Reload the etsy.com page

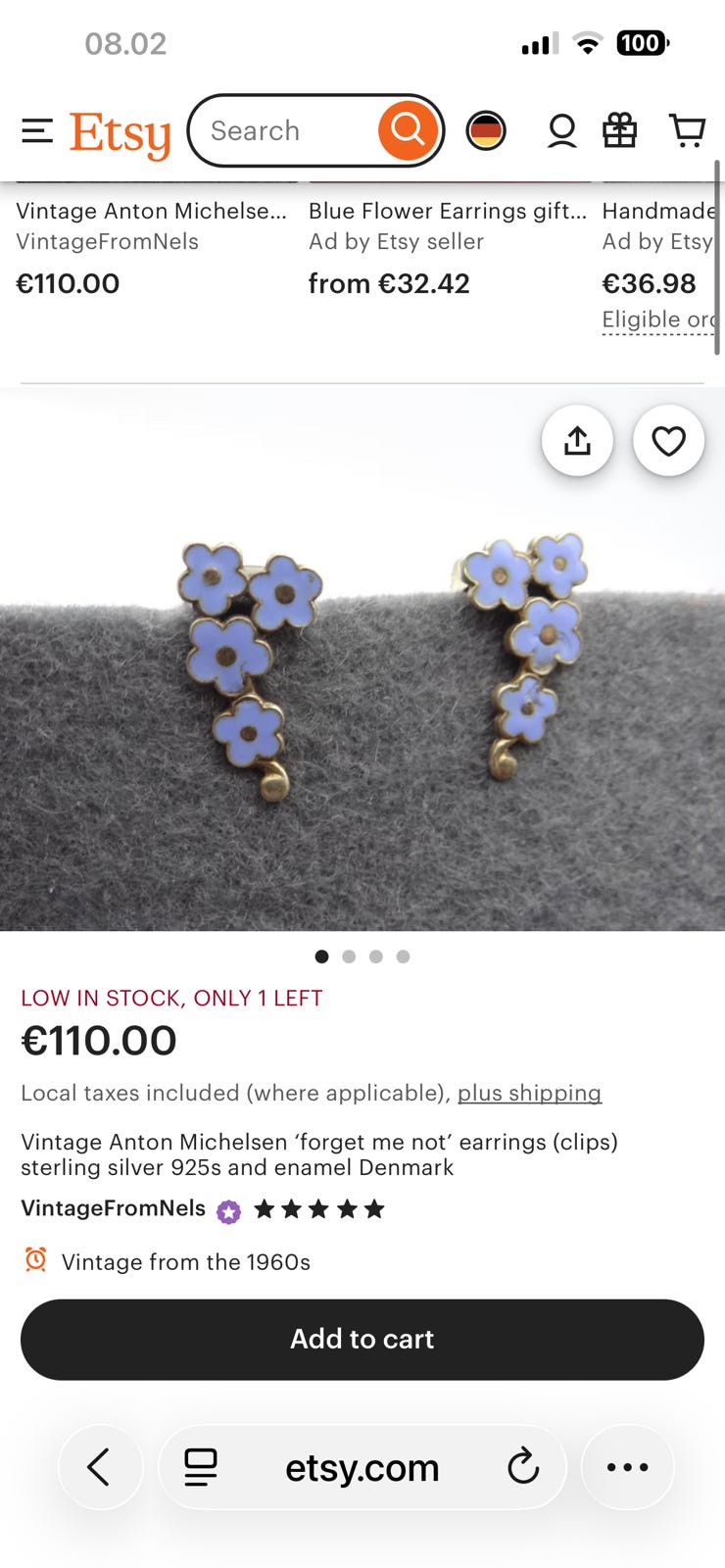point(523,1467)
